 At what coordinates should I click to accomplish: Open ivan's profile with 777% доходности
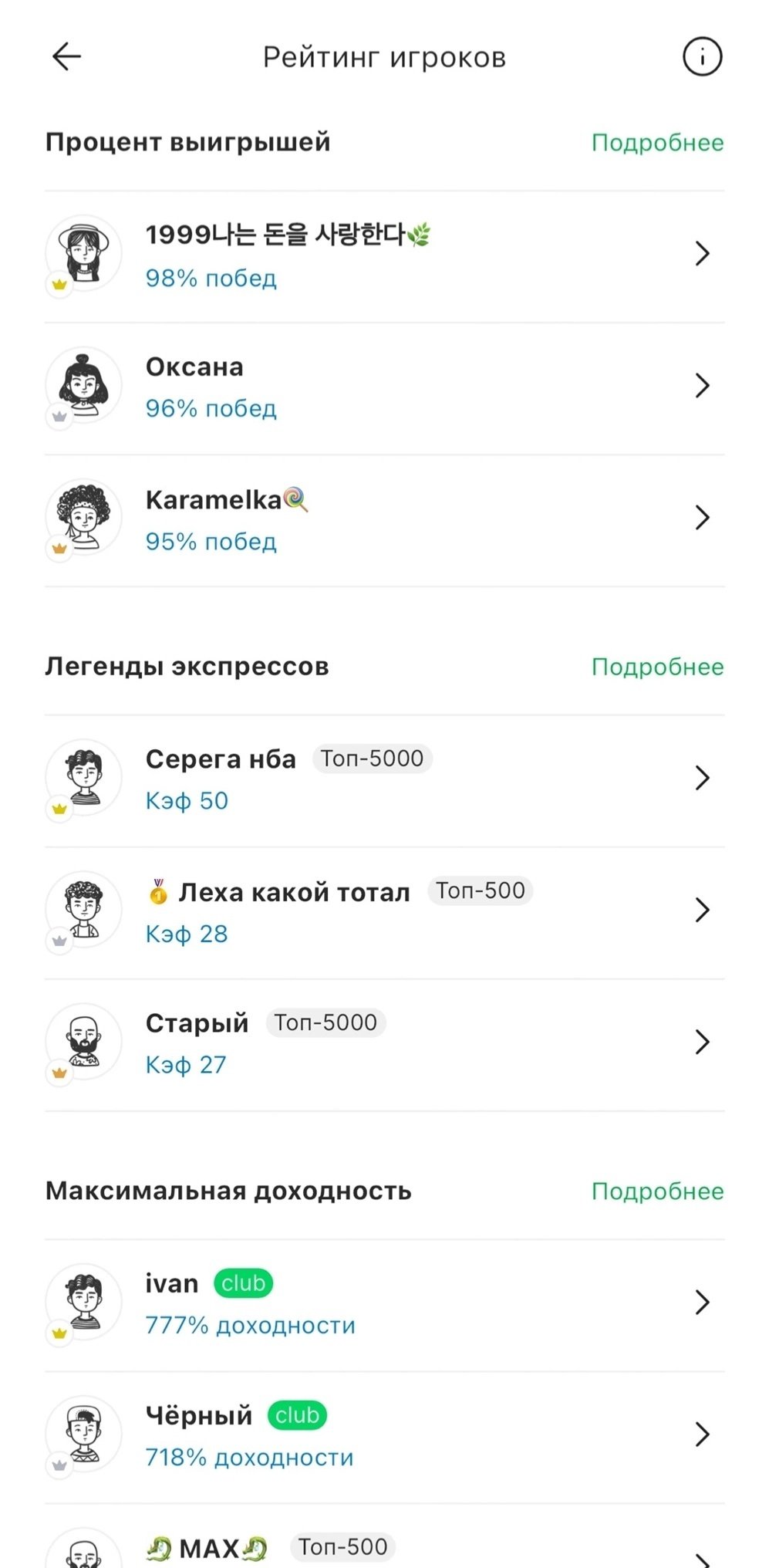384,1304
